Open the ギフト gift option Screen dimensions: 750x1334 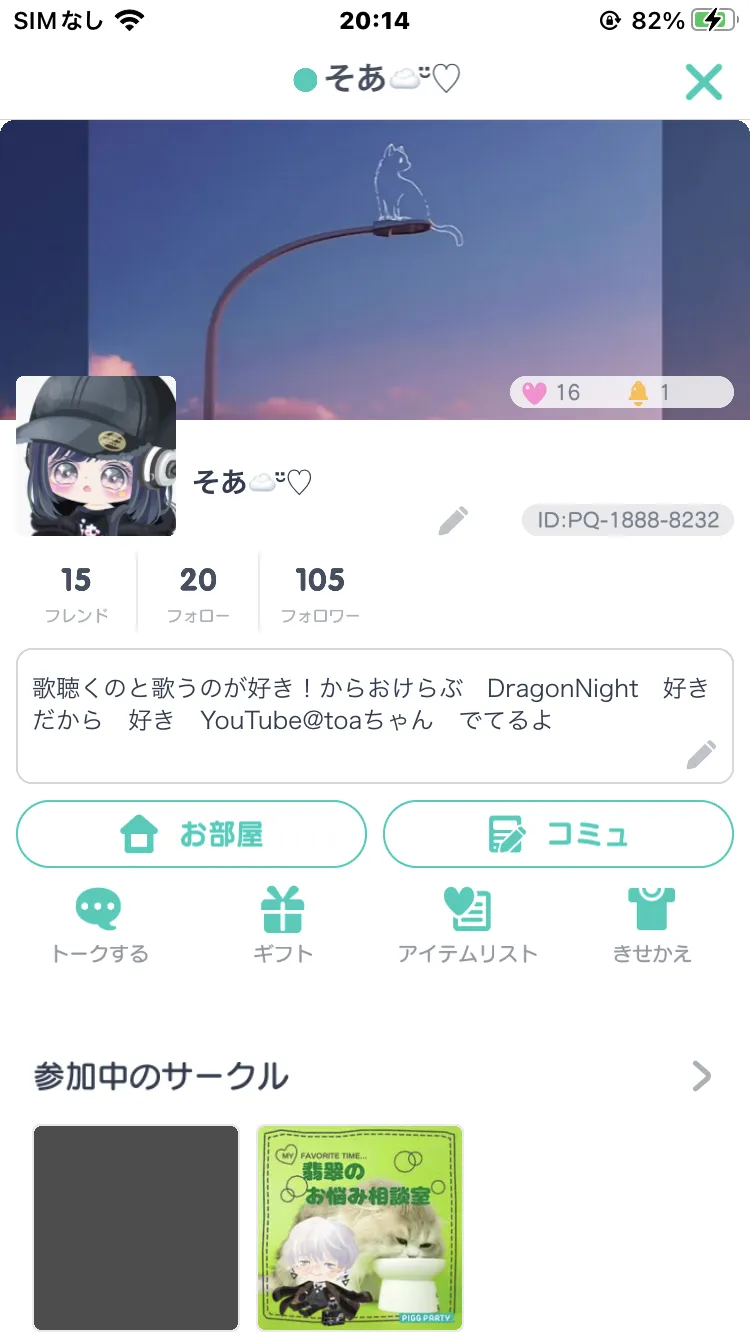pyautogui.click(x=283, y=926)
